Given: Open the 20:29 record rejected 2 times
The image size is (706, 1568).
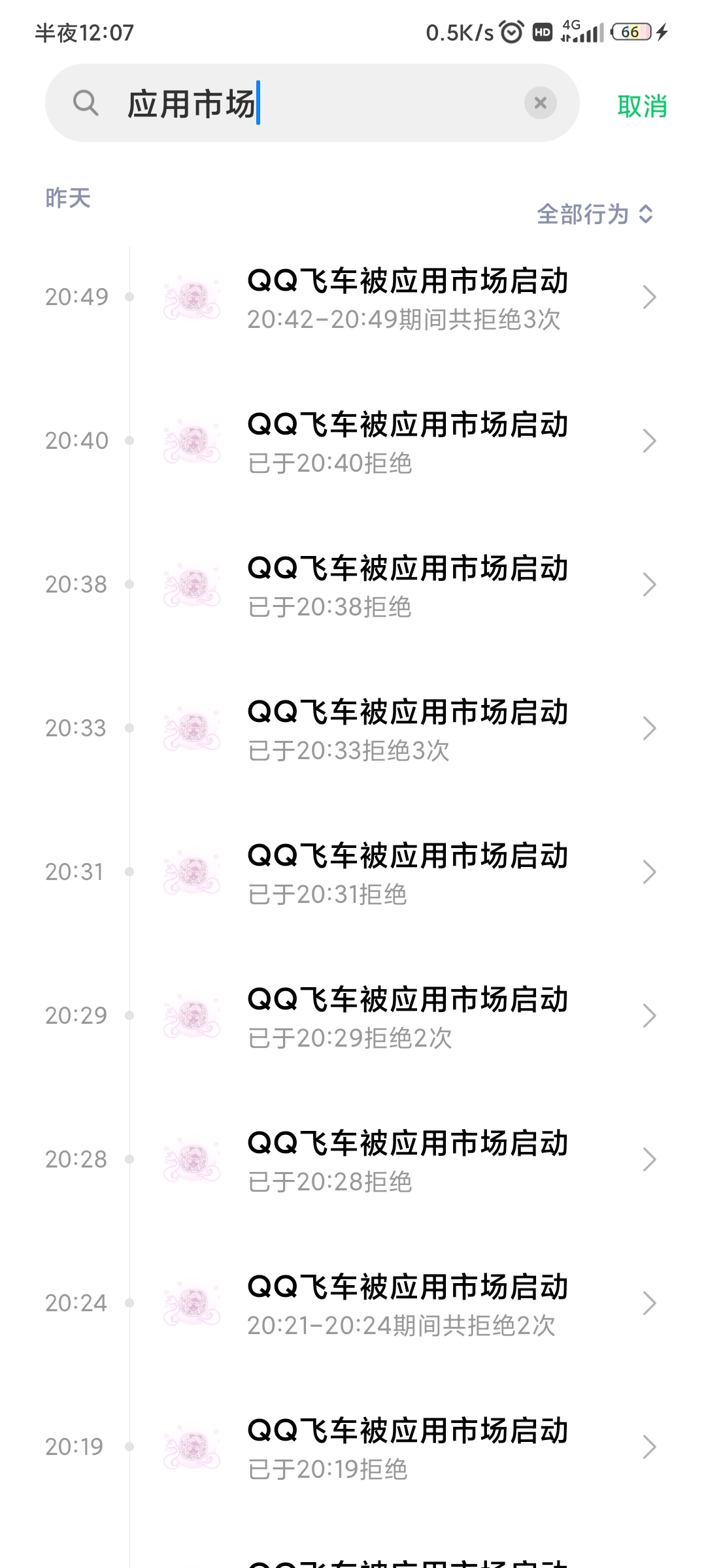Looking at the screenshot, I should [407, 1017].
